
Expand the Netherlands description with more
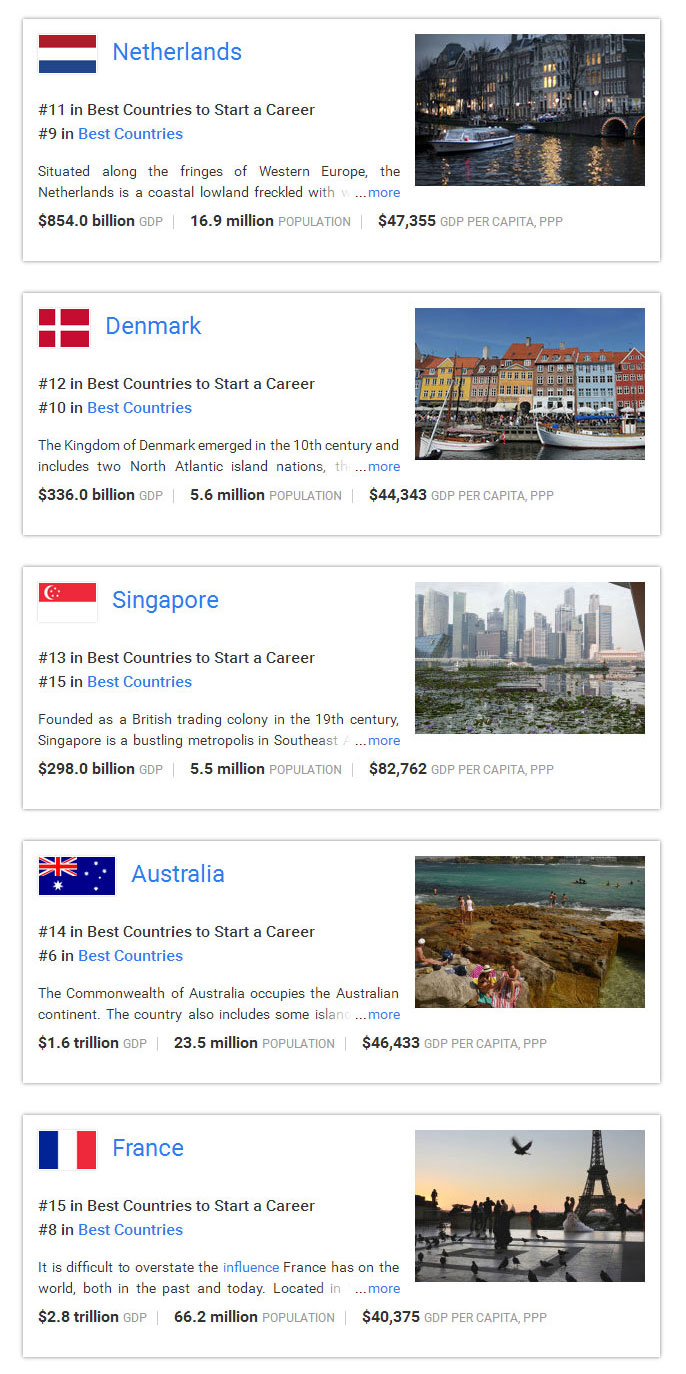[x=383, y=193]
